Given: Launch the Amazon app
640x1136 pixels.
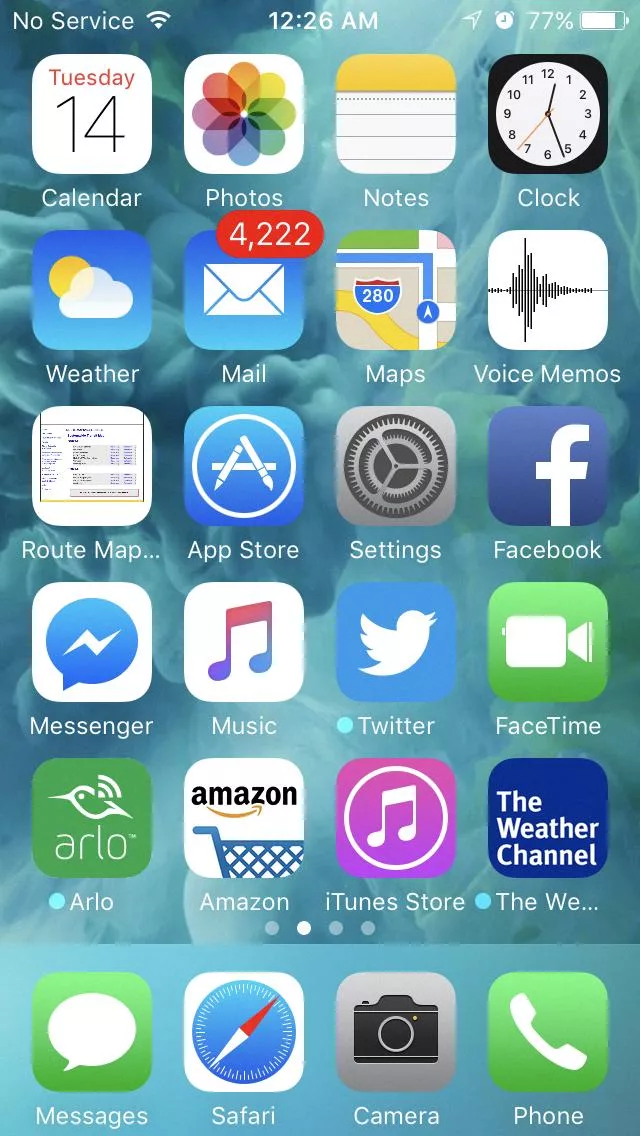Looking at the screenshot, I should coord(244,818).
